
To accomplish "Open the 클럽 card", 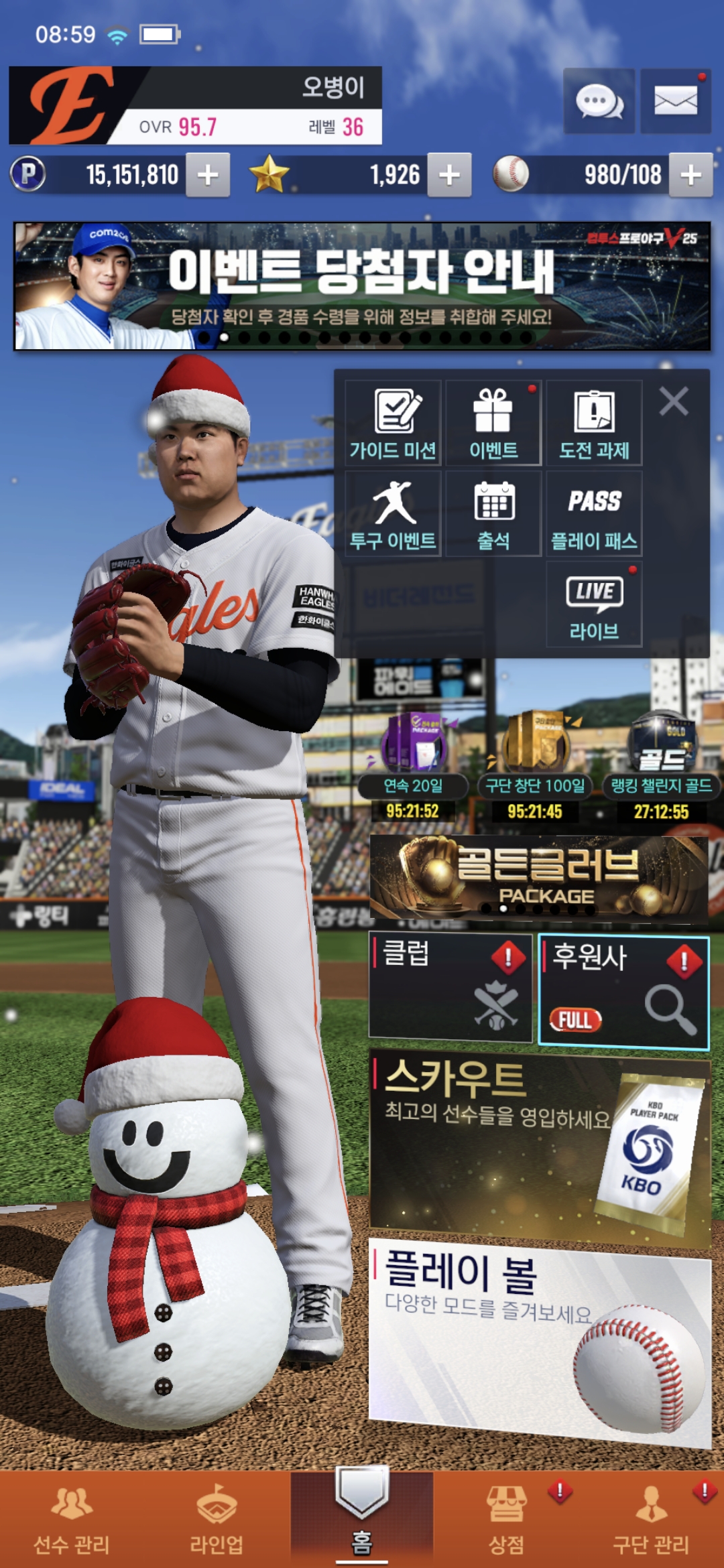I will [450, 987].
